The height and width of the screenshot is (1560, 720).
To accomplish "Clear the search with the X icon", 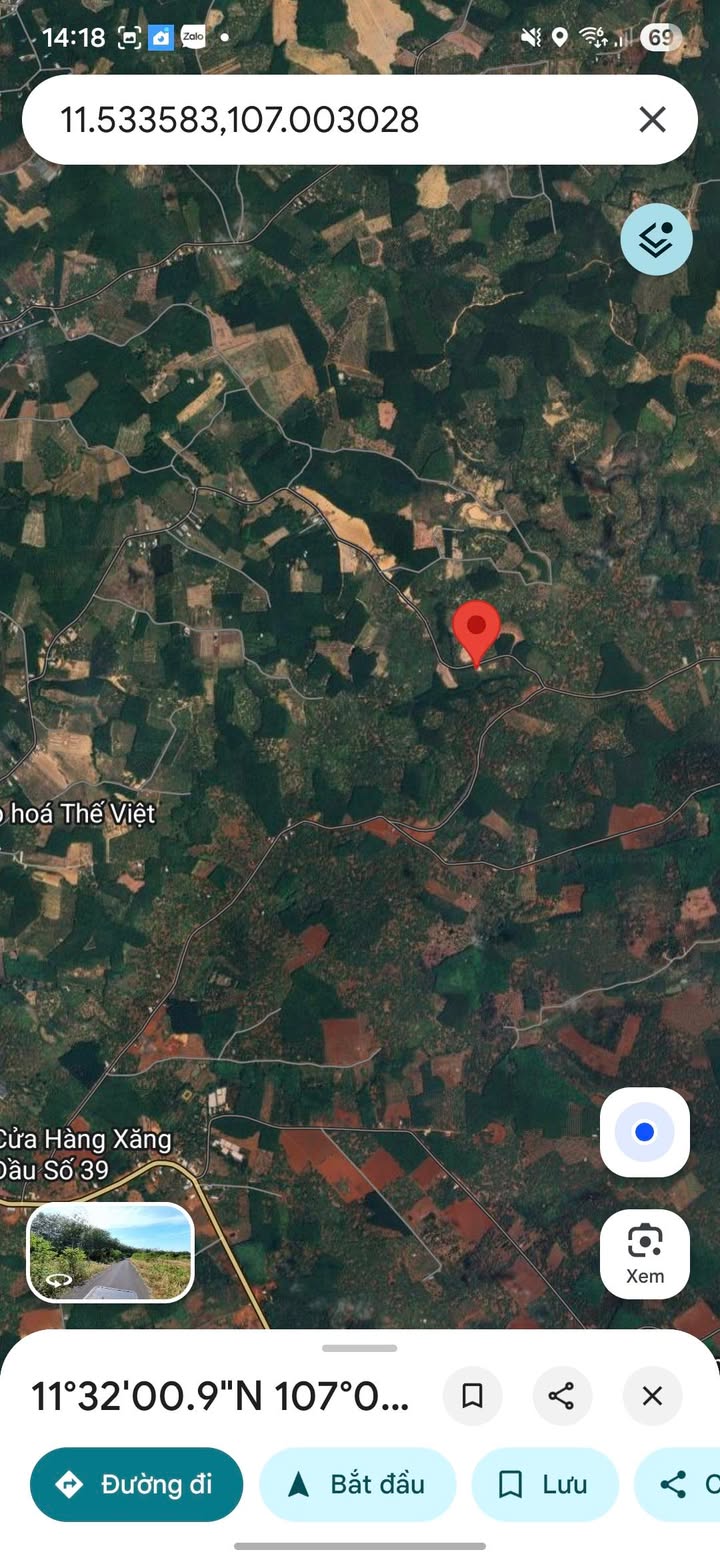I will click(652, 121).
